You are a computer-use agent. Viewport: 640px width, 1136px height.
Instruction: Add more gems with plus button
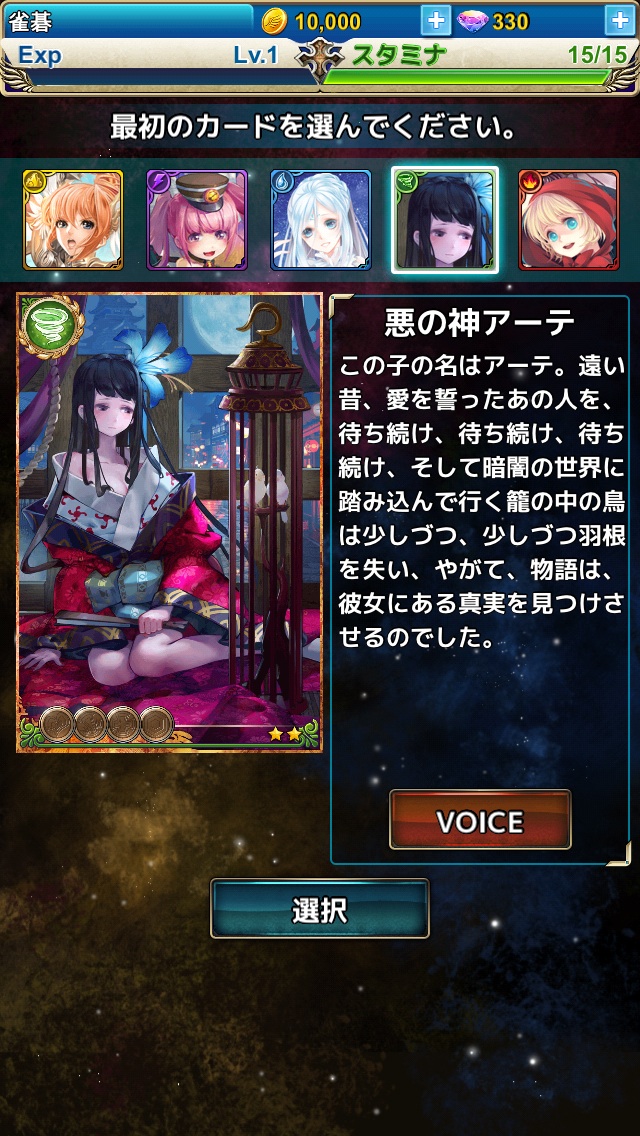[x=619, y=20]
